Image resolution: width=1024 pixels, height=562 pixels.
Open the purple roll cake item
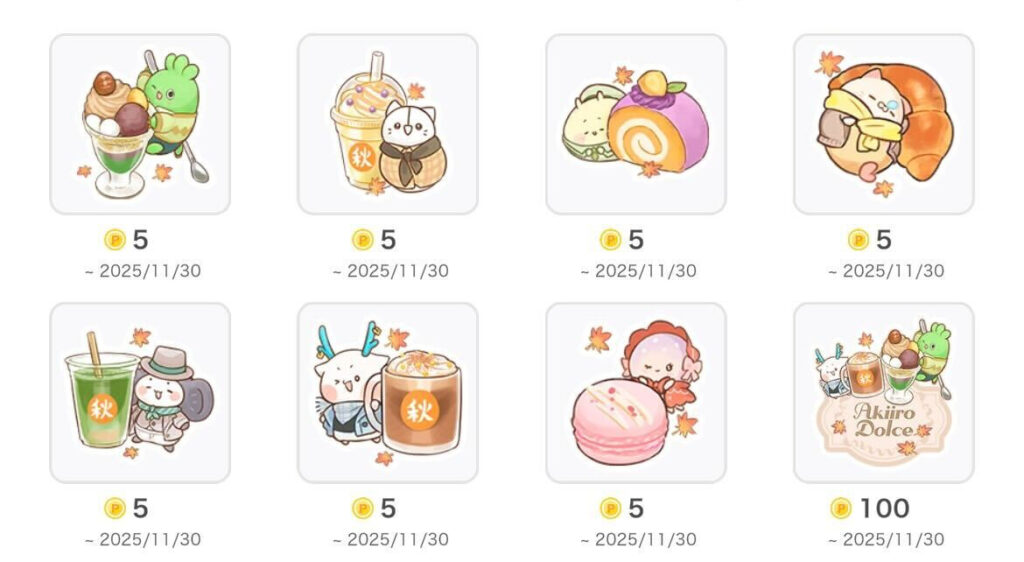click(636, 124)
